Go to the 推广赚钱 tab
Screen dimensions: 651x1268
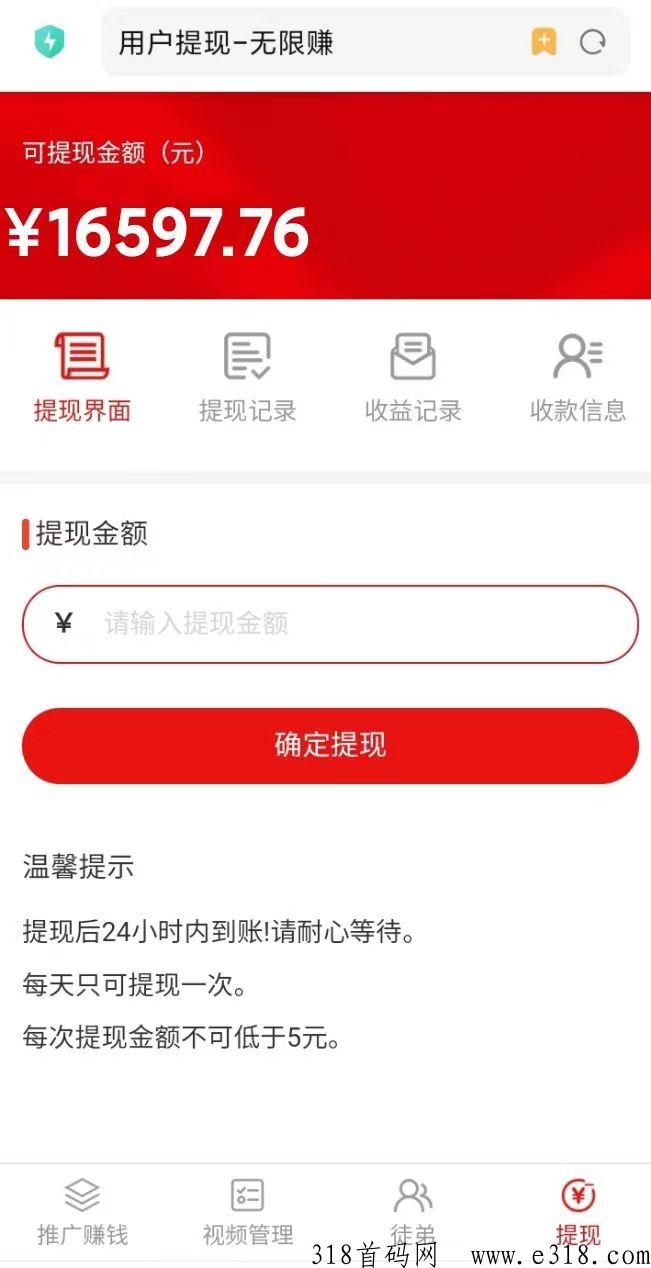pyautogui.click(x=82, y=1212)
